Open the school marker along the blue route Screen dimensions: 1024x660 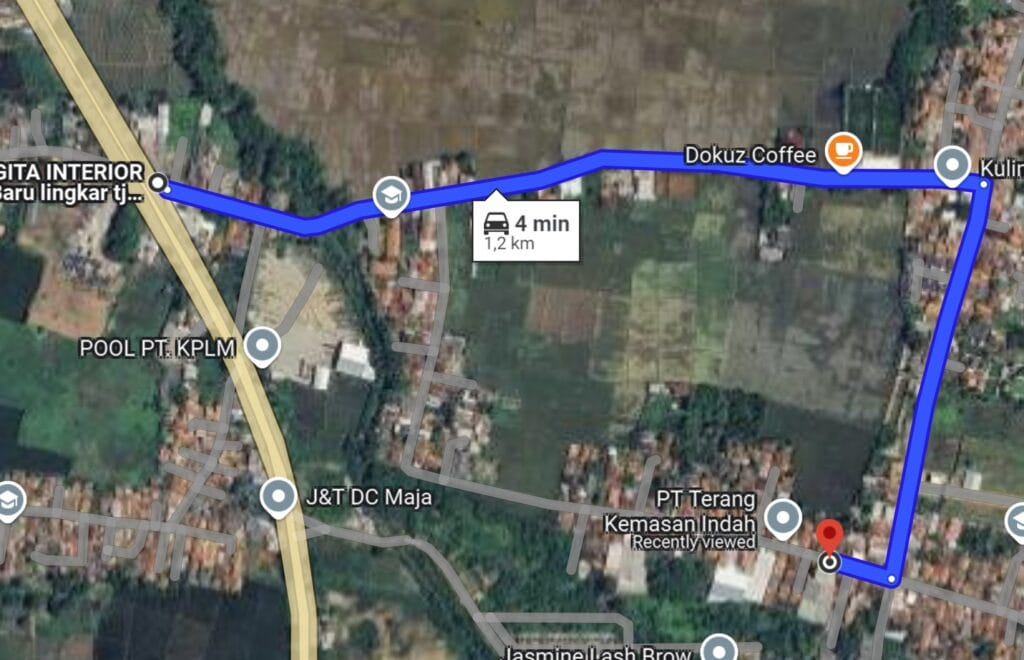coord(390,197)
